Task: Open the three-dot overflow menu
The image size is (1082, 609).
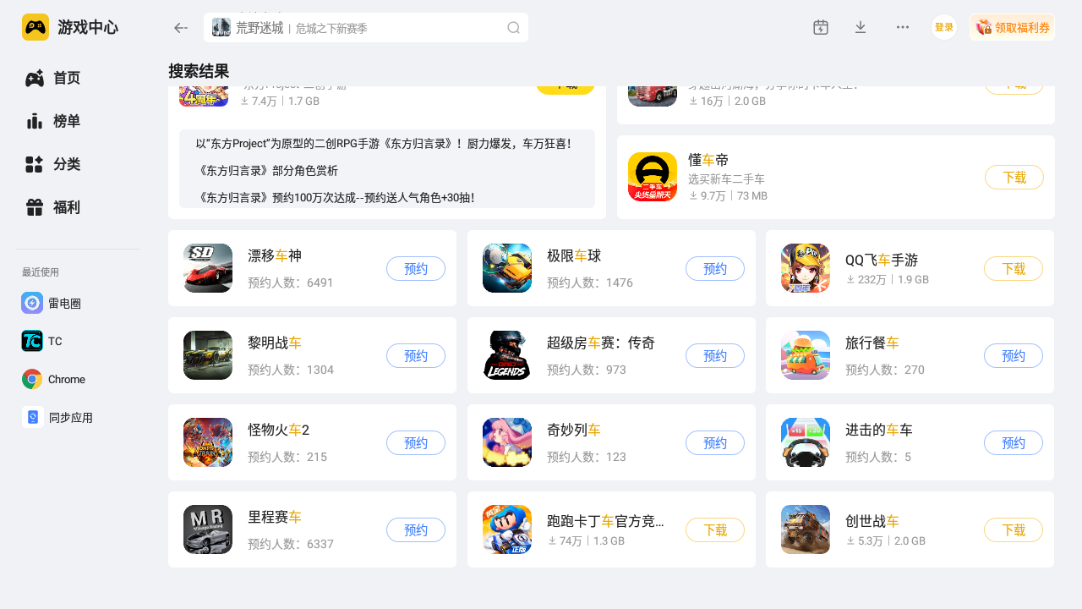Action: 902,27
